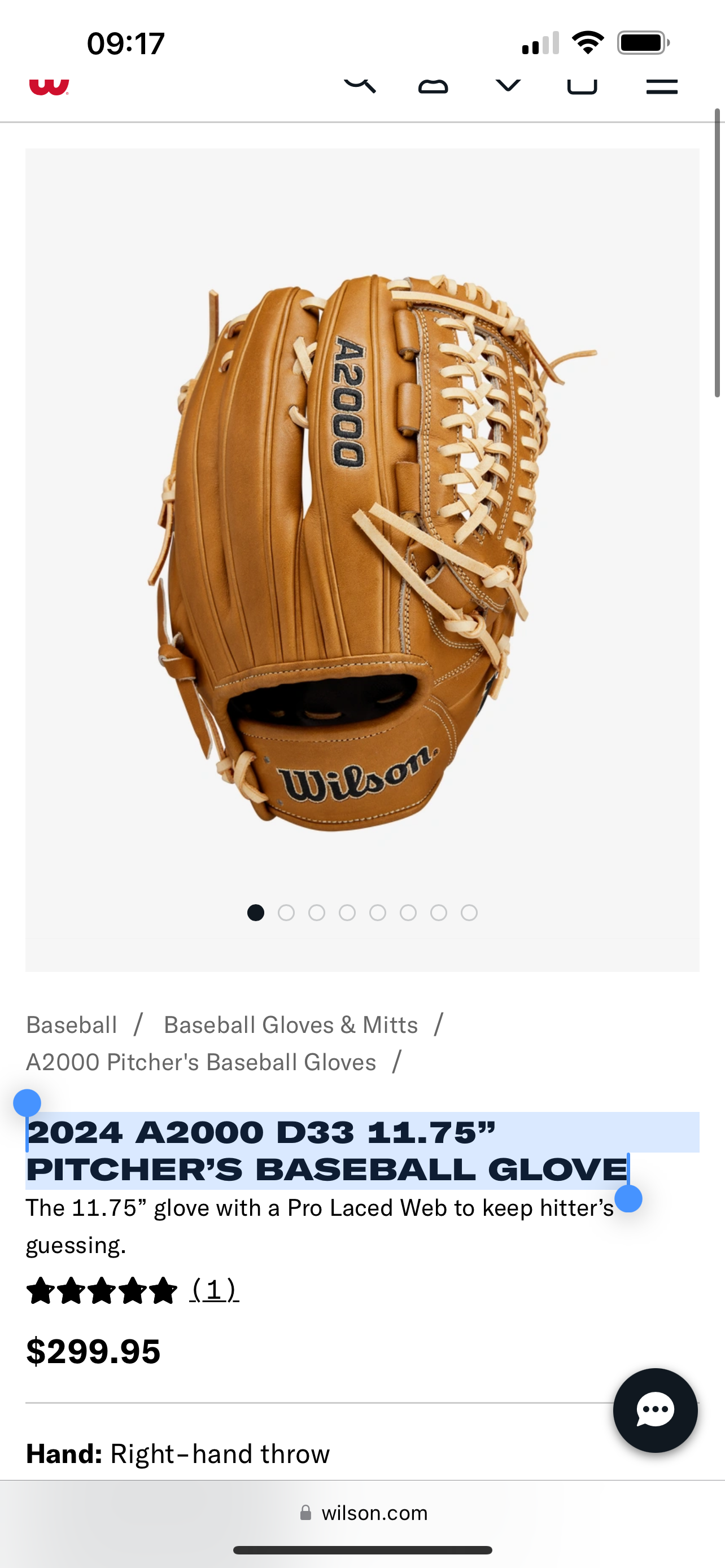Expand the chevron dropdown in the header
Viewport: 725px width, 1568px height.
click(508, 85)
